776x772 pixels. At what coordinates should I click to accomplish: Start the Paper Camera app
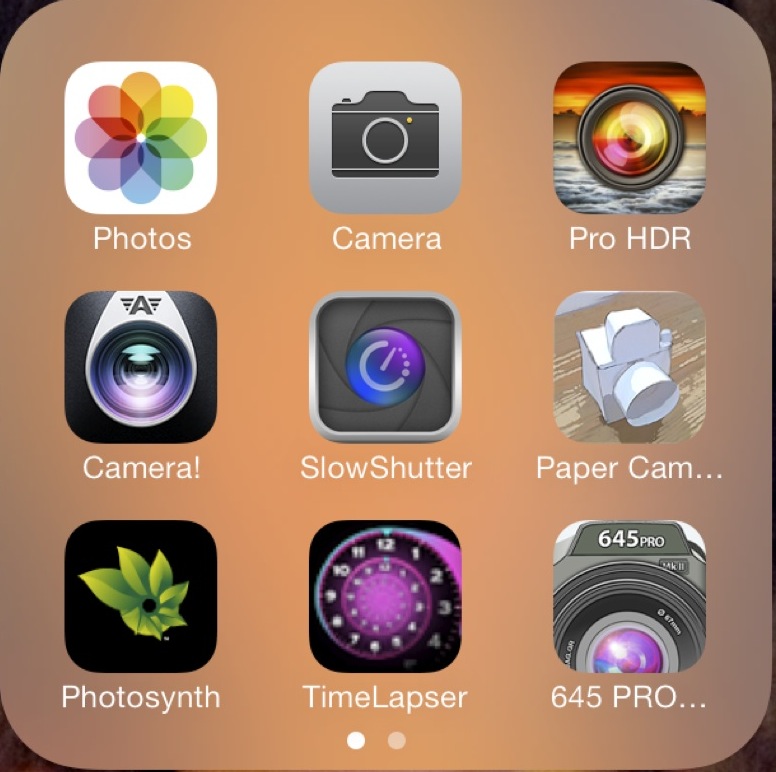(x=629, y=367)
